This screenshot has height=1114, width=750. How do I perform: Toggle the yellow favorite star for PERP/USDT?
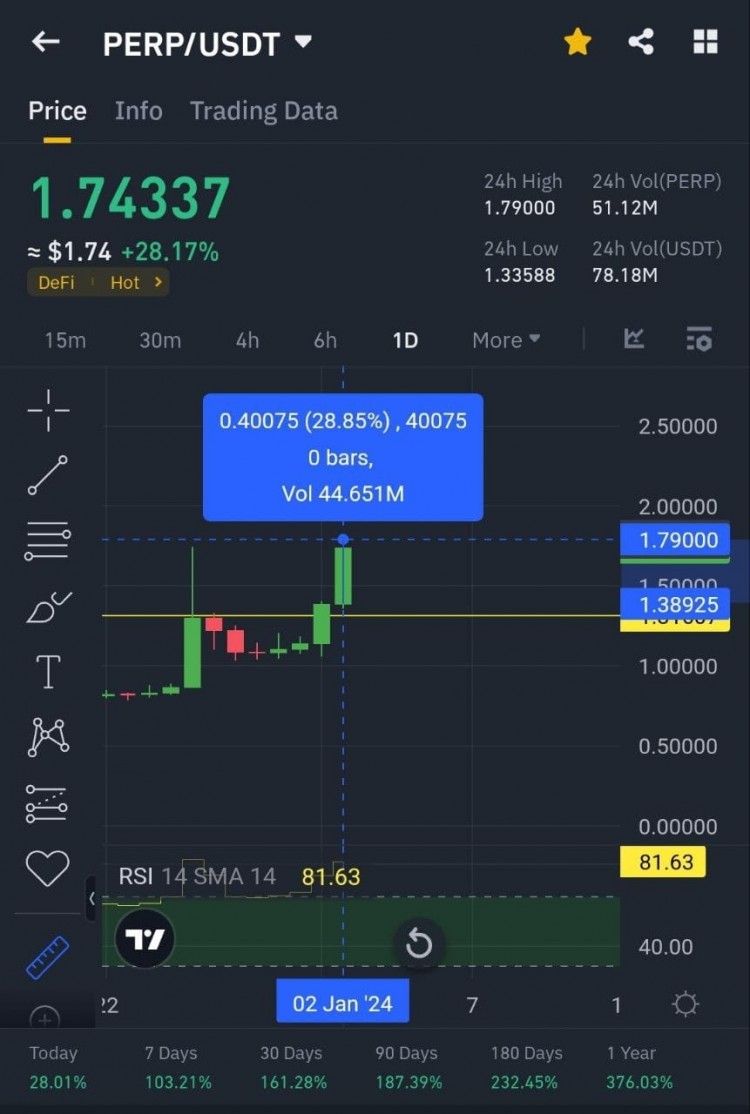pos(578,41)
